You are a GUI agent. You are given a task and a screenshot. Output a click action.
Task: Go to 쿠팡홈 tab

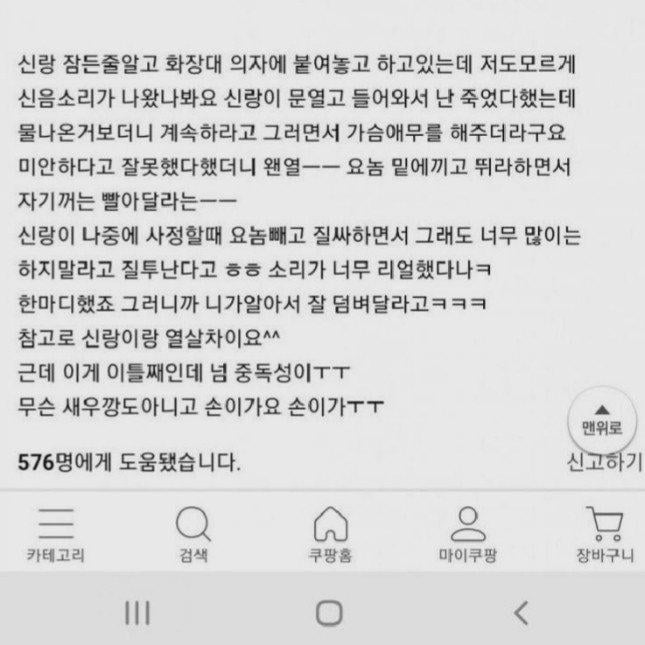(x=330, y=535)
